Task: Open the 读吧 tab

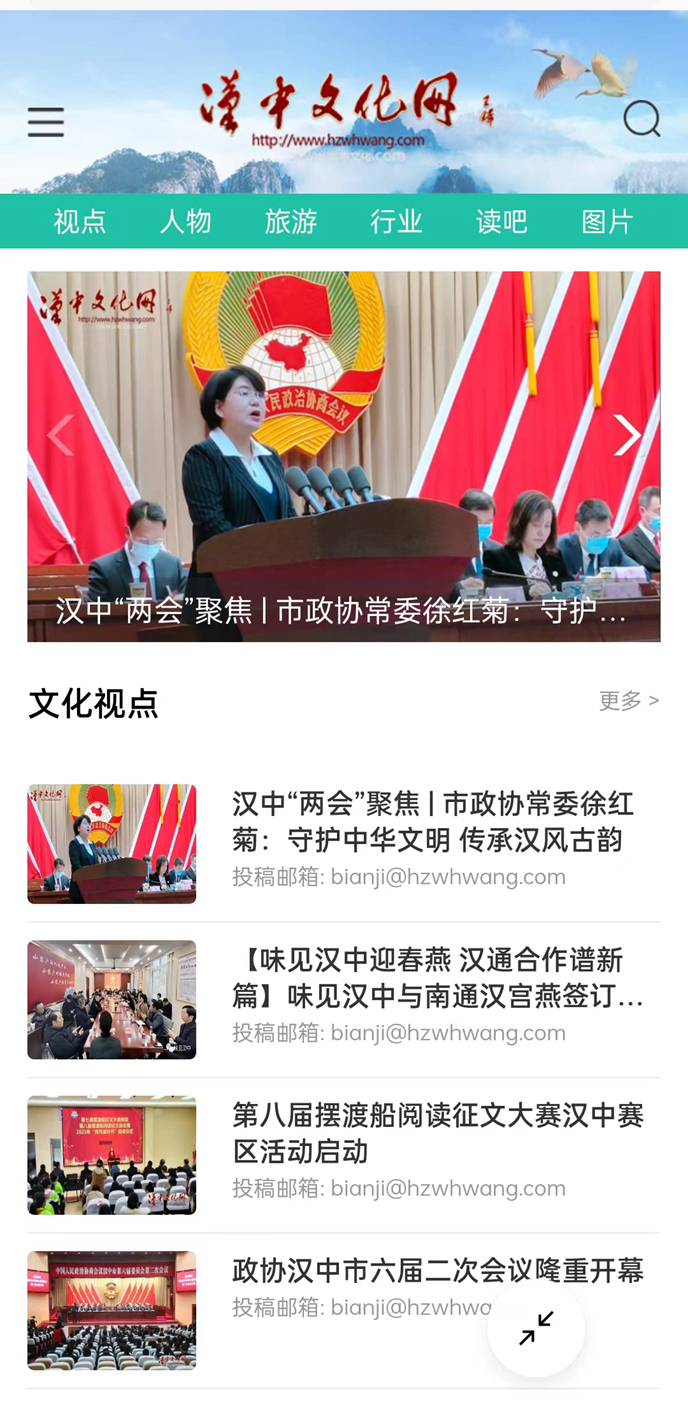Action: pos(502,221)
